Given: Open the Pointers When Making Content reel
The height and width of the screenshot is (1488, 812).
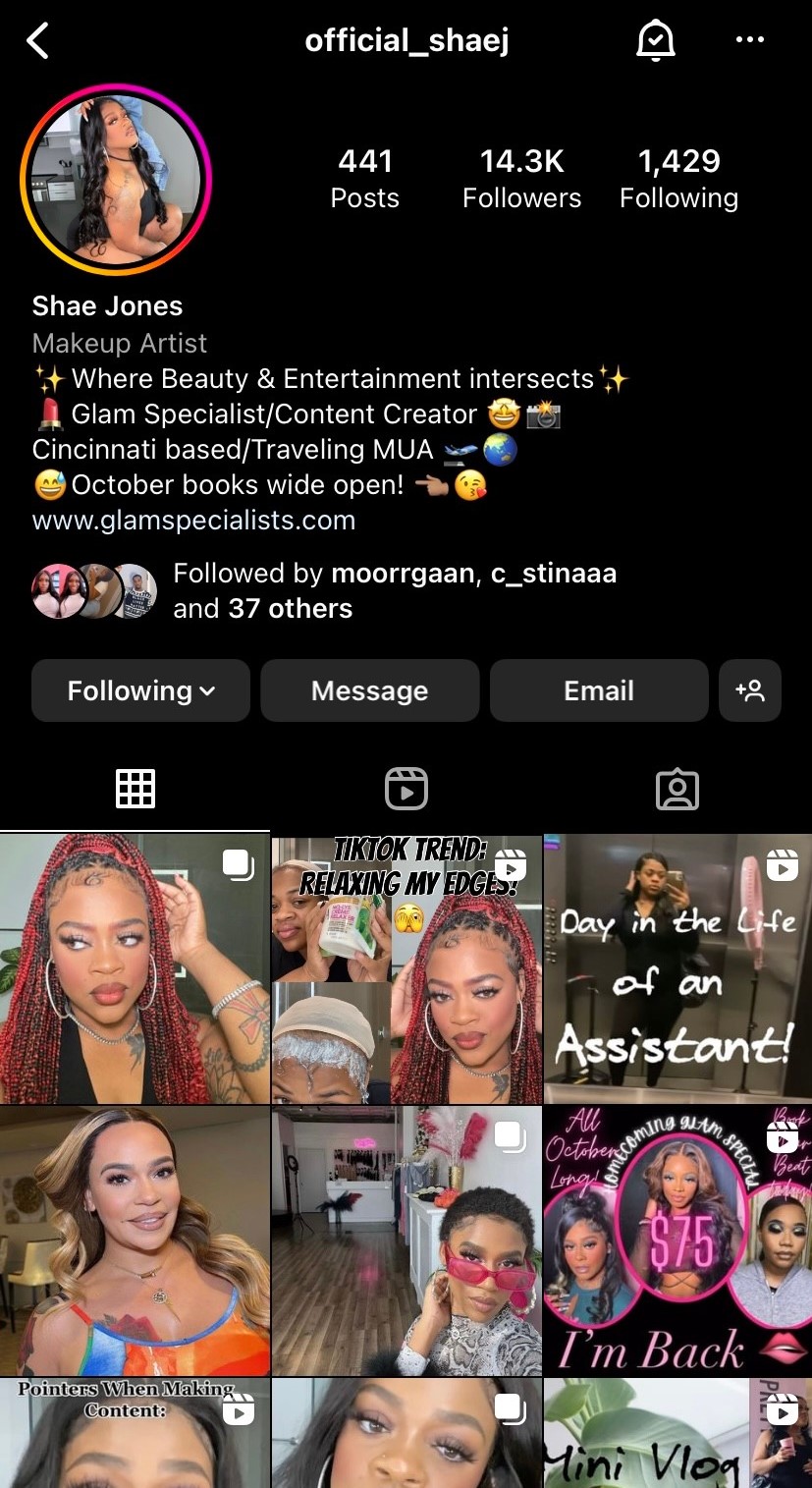Looking at the screenshot, I should (135, 1432).
